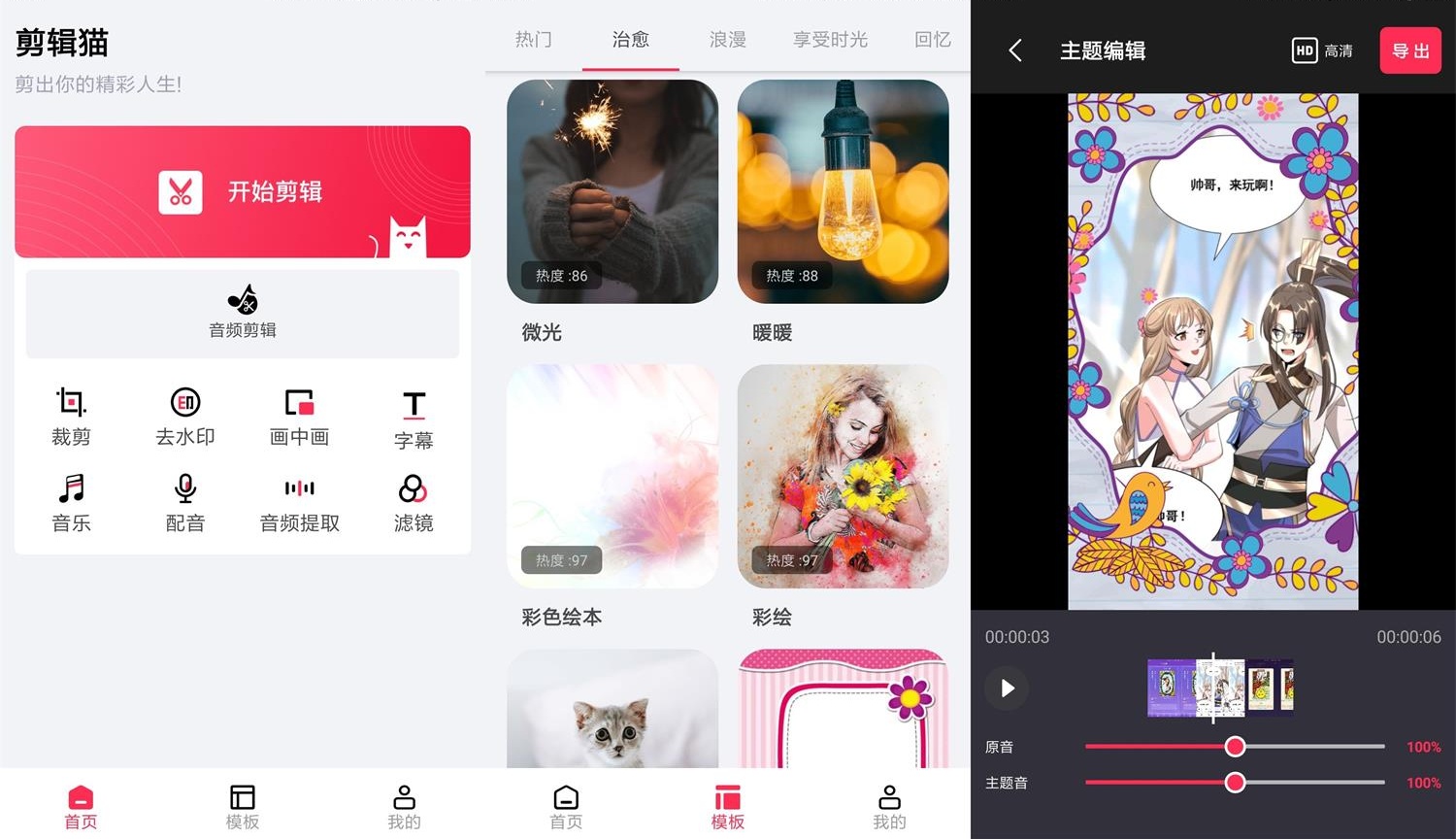Switch to the 享受时光 tab
1456x839 pixels.
click(830, 40)
